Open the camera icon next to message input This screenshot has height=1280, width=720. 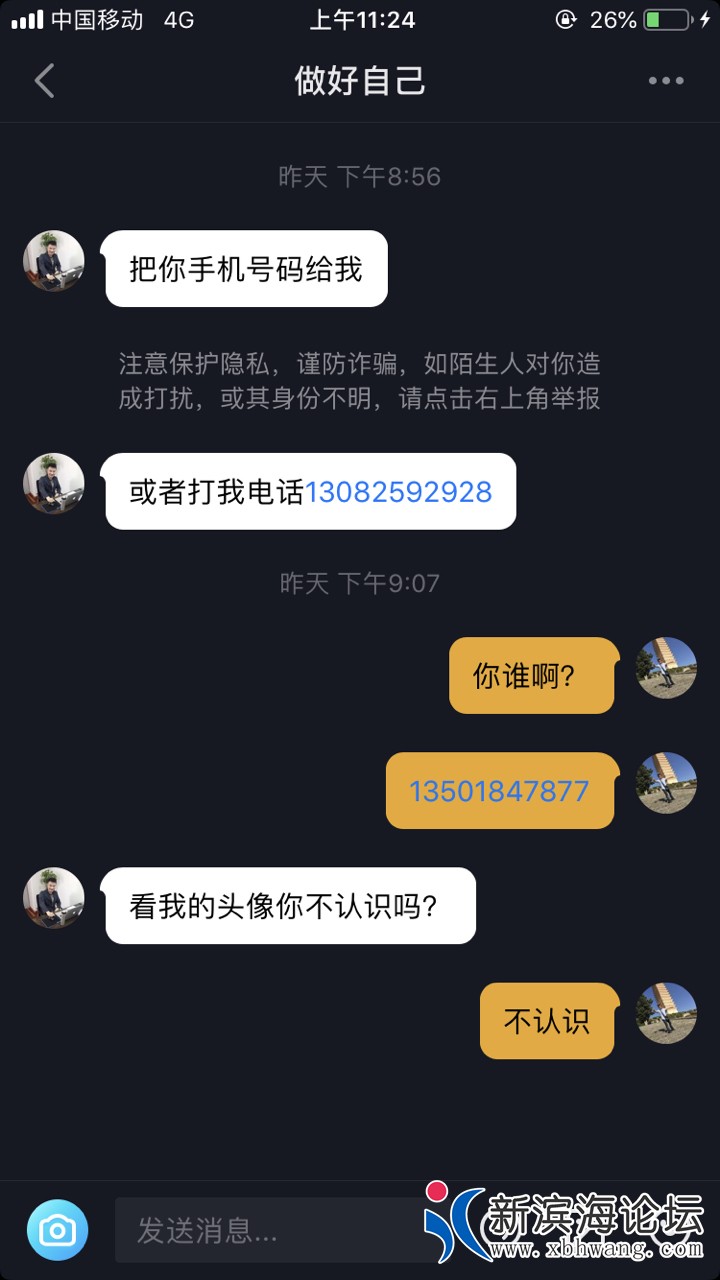click(x=57, y=1229)
